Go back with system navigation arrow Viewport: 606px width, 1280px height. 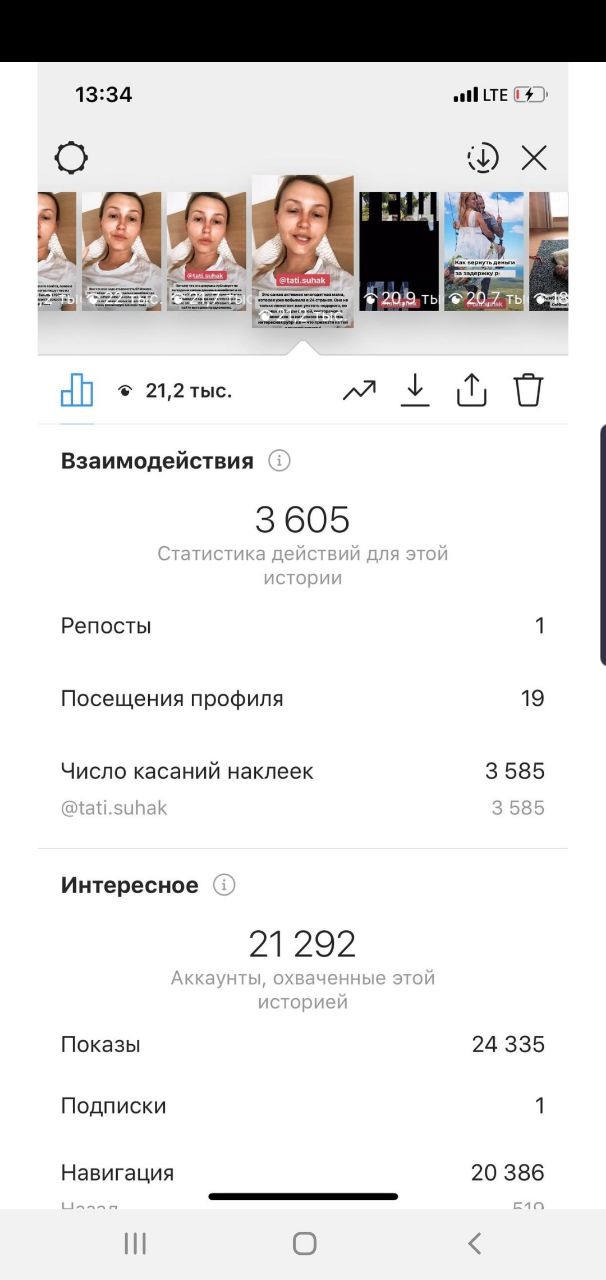(x=475, y=1243)
